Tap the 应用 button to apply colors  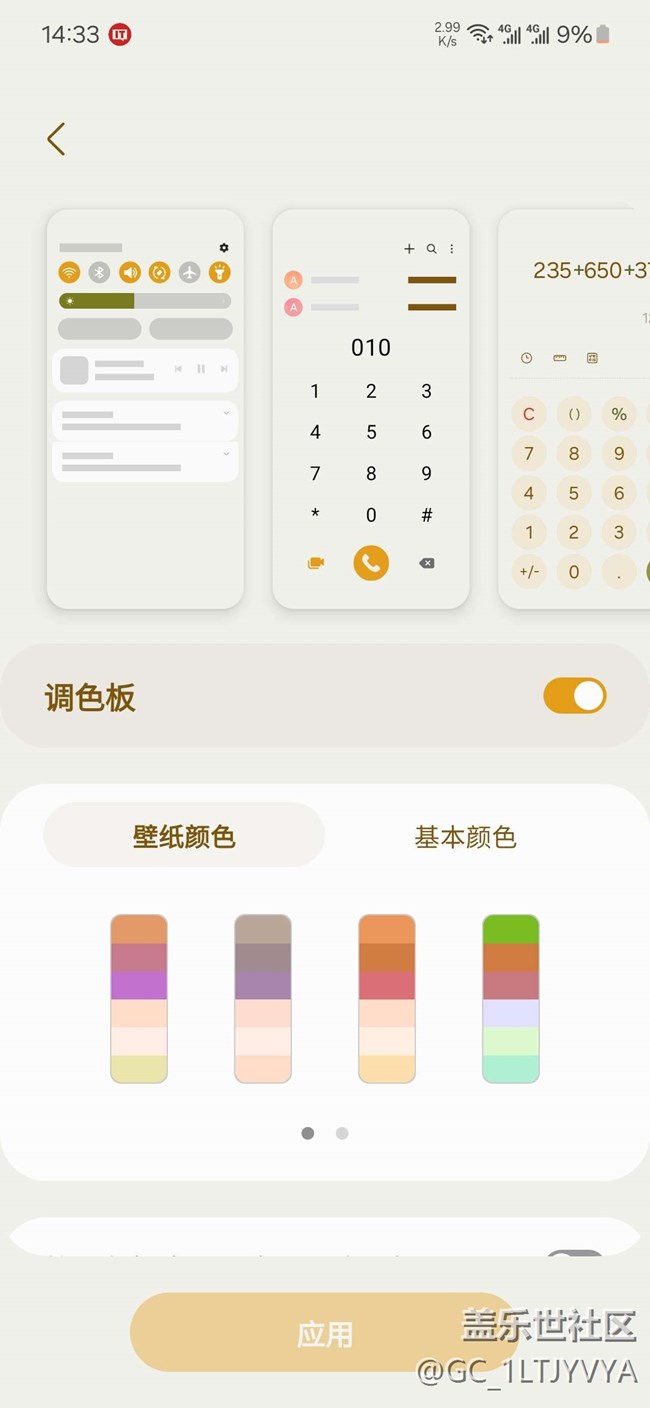click(324, 1333)
